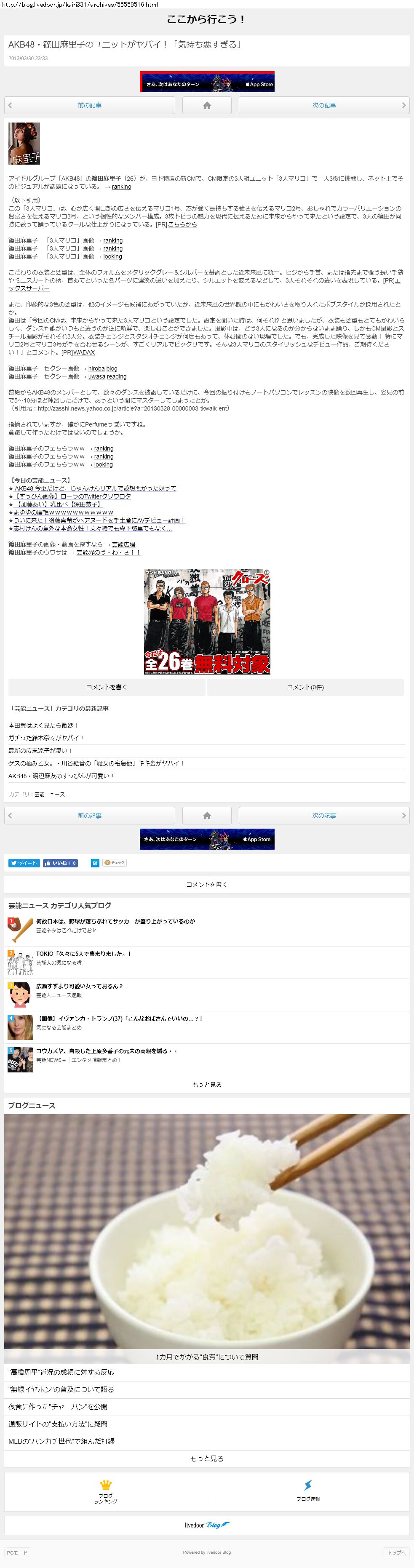Open the blog home icon at top
The image size is (414, 1568).
206,105
